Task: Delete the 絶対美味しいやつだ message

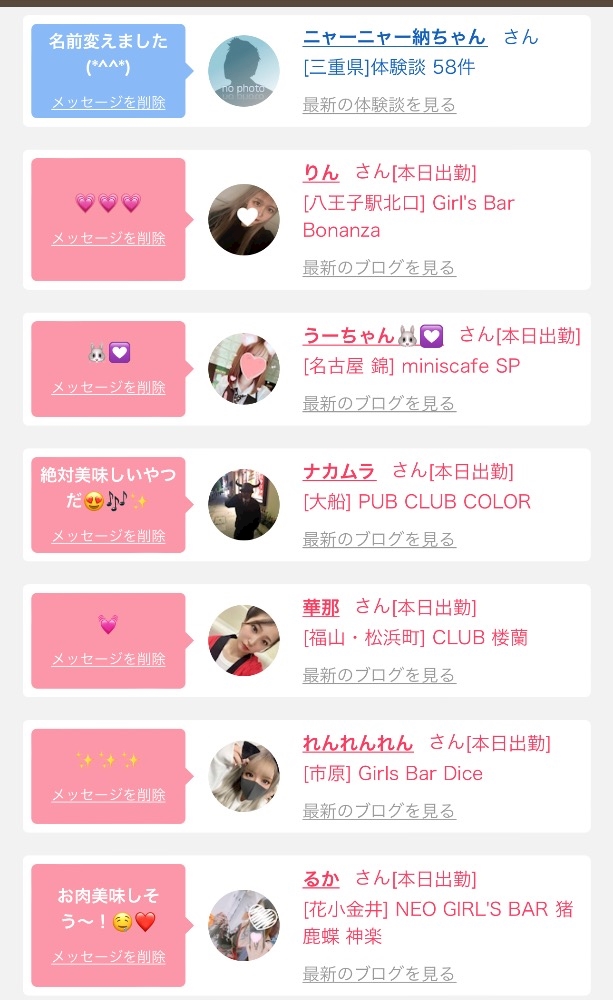Action: click(x=108, y=536)
